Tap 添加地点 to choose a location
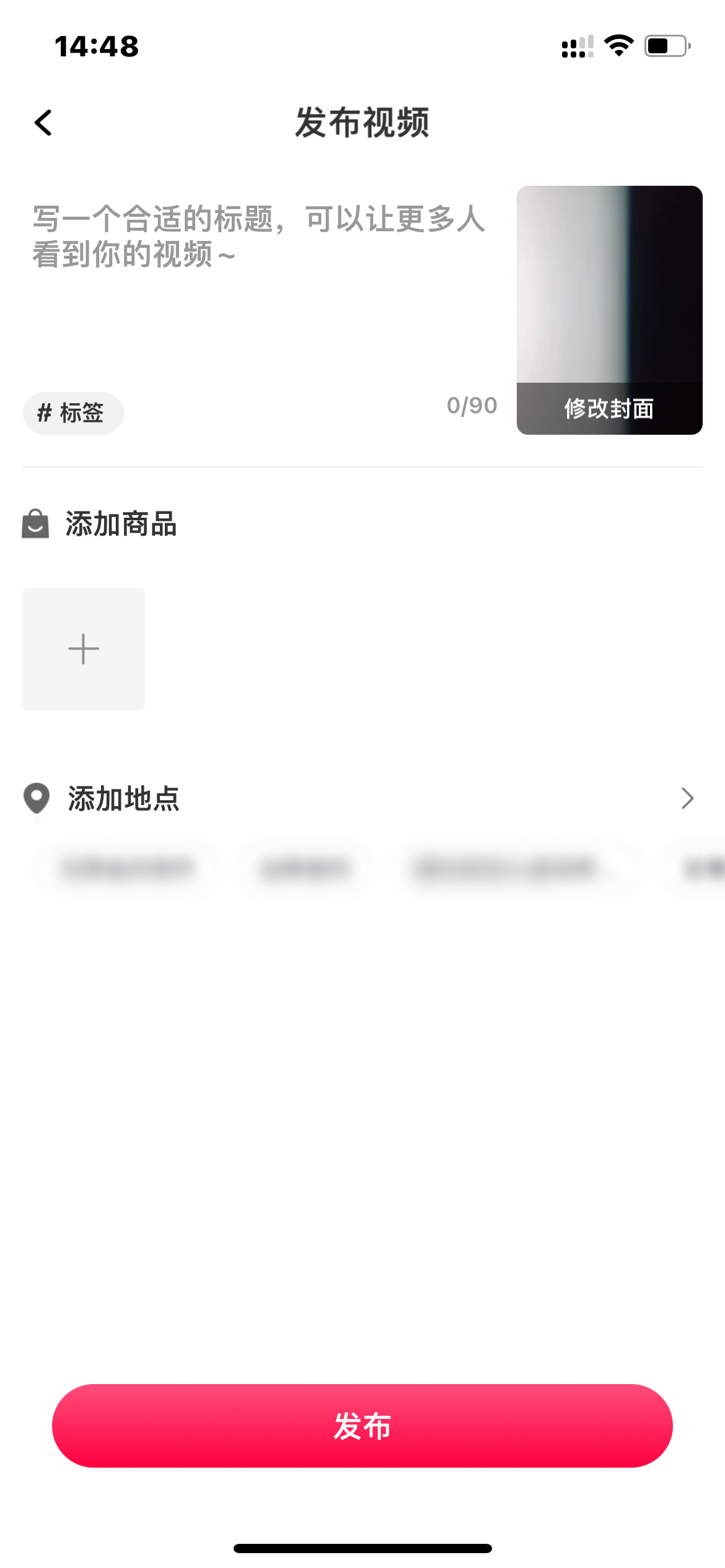The height and width of the screenshot is (1568, 725). 123,799
